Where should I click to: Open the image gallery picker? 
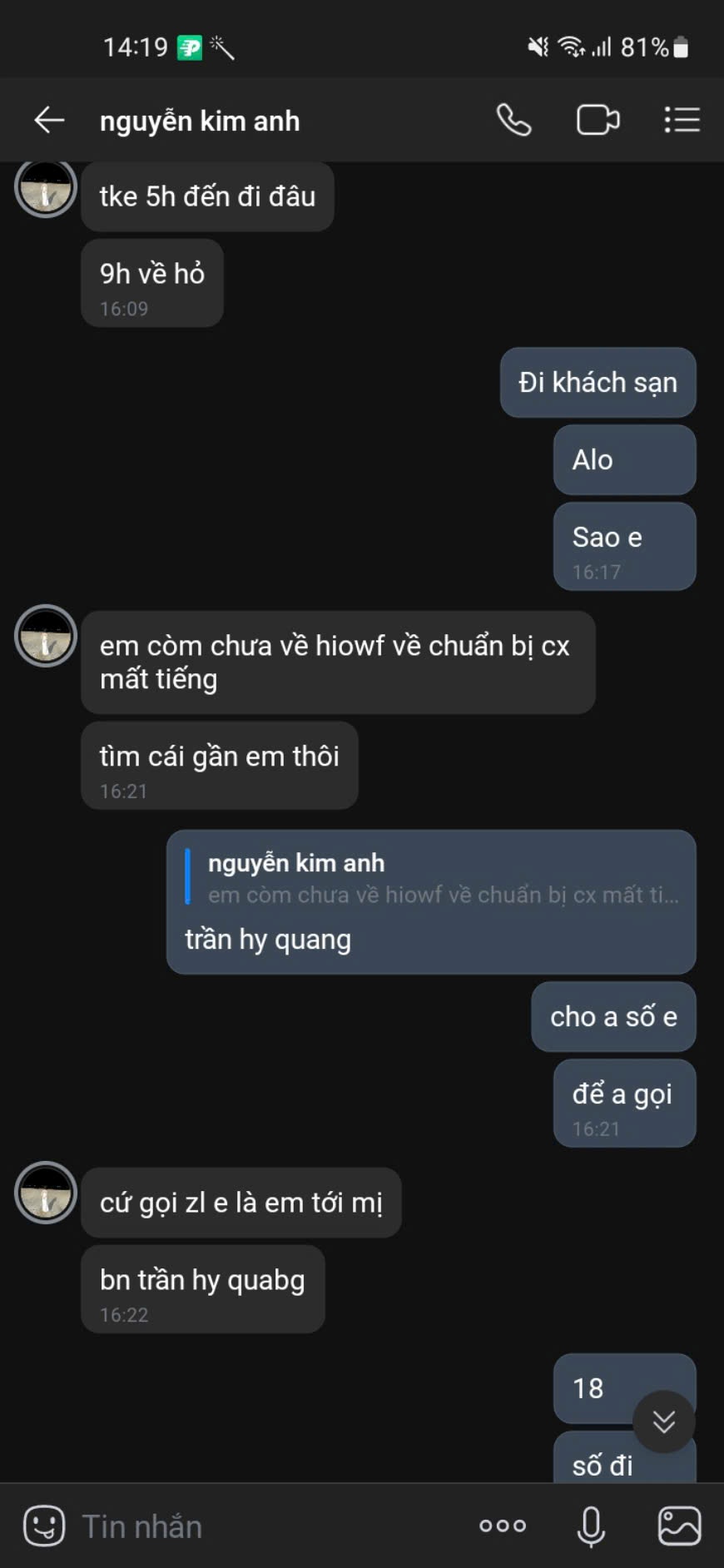click(x=679, y=1526)
